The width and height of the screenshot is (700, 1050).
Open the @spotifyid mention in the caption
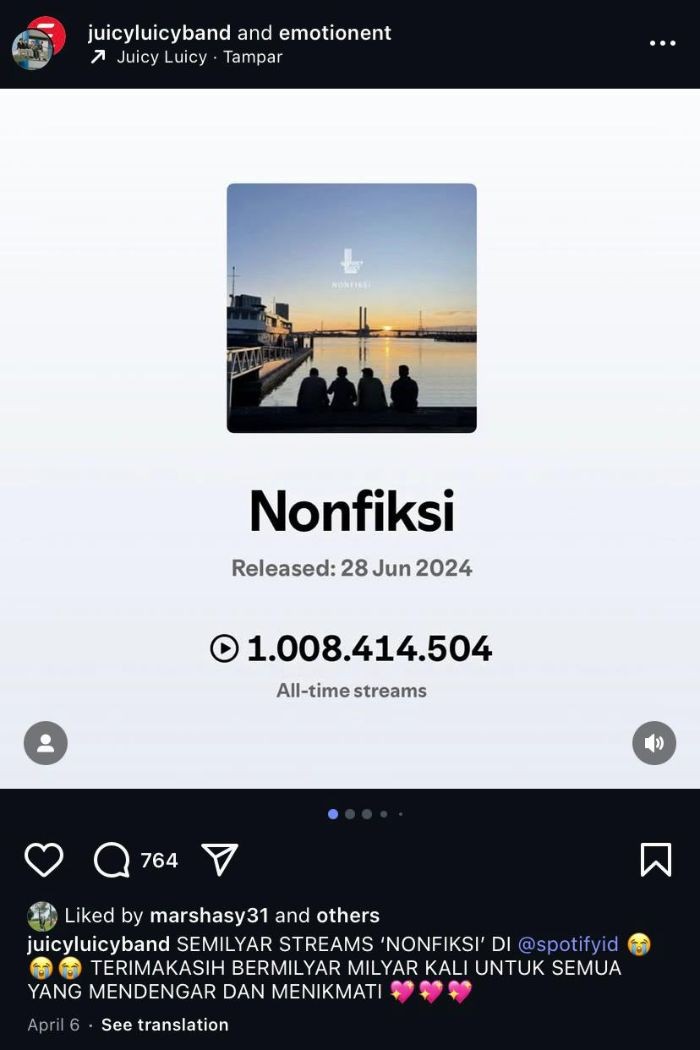568,944
